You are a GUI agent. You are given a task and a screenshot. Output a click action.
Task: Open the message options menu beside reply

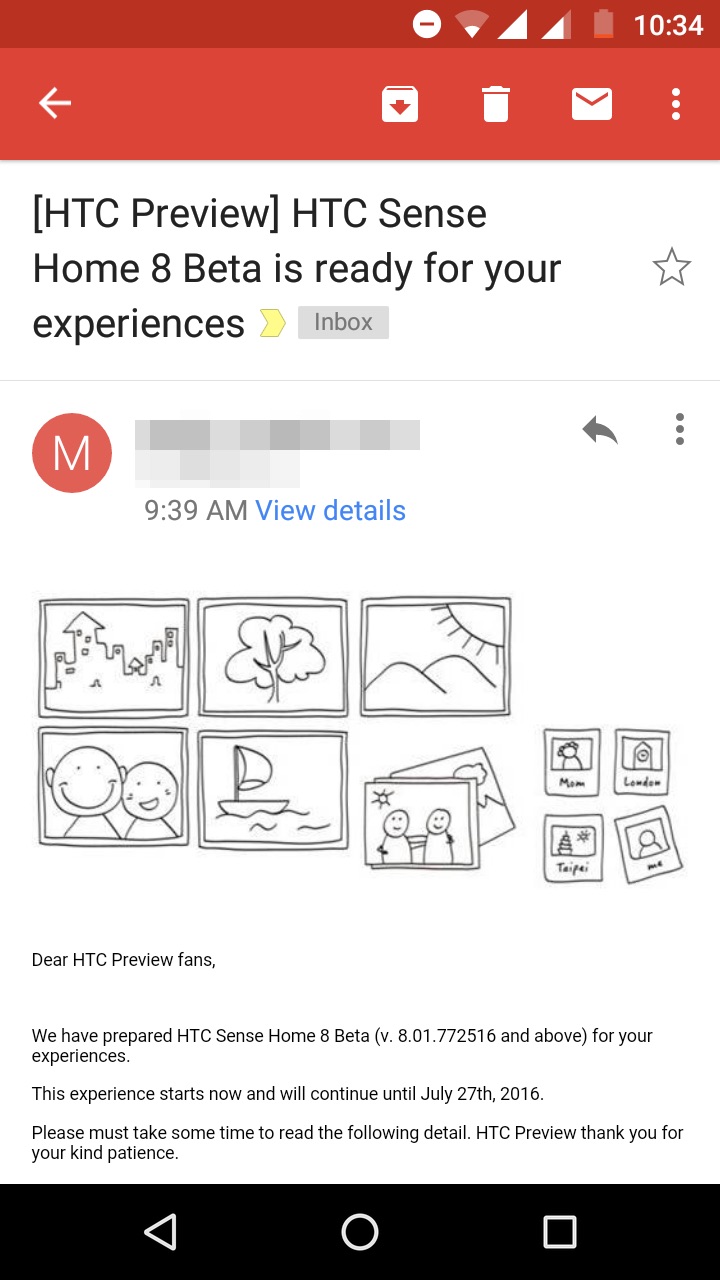[680, 429]
